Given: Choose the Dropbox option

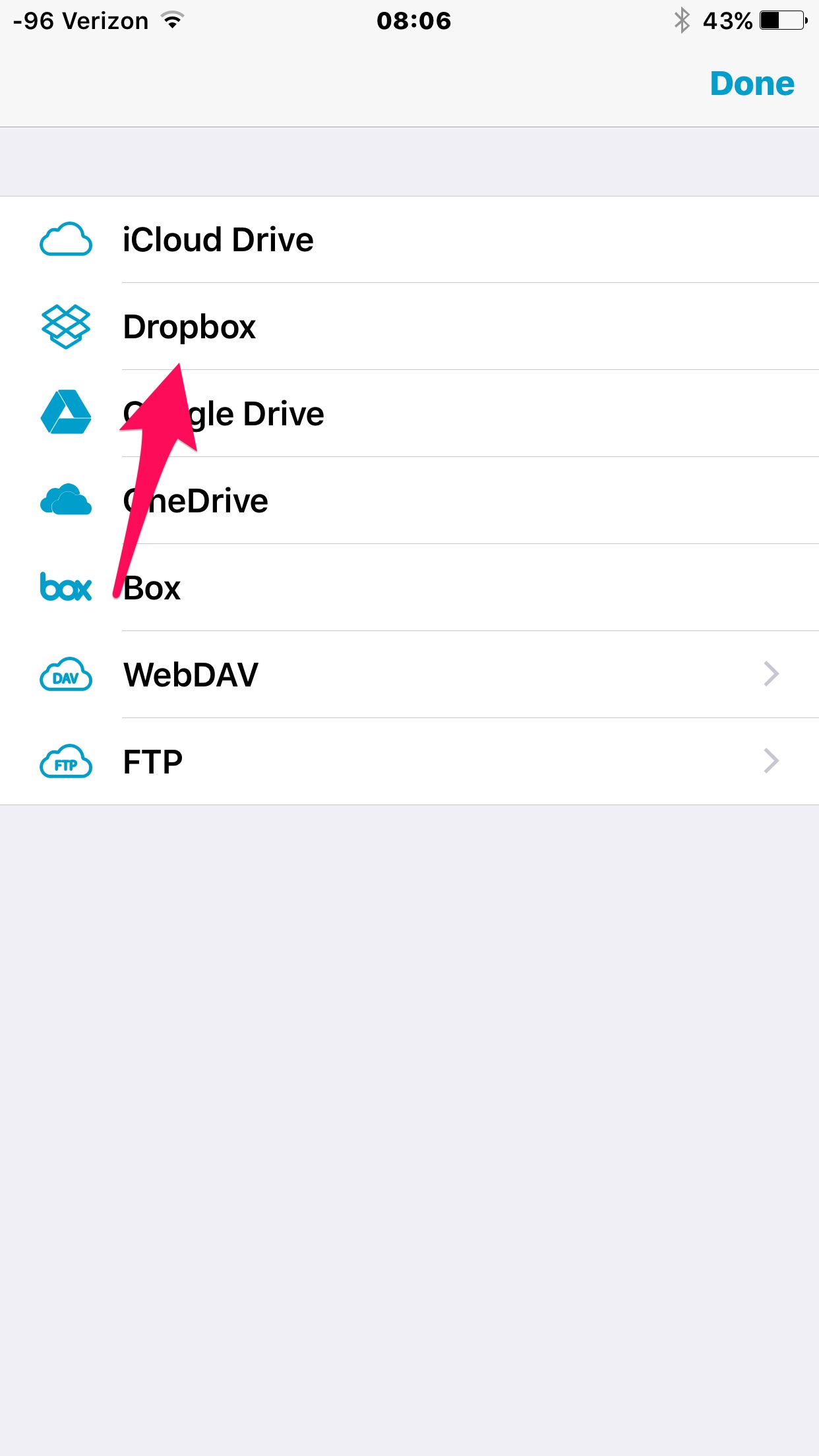Looking at the screenshot, I should 190,327.
